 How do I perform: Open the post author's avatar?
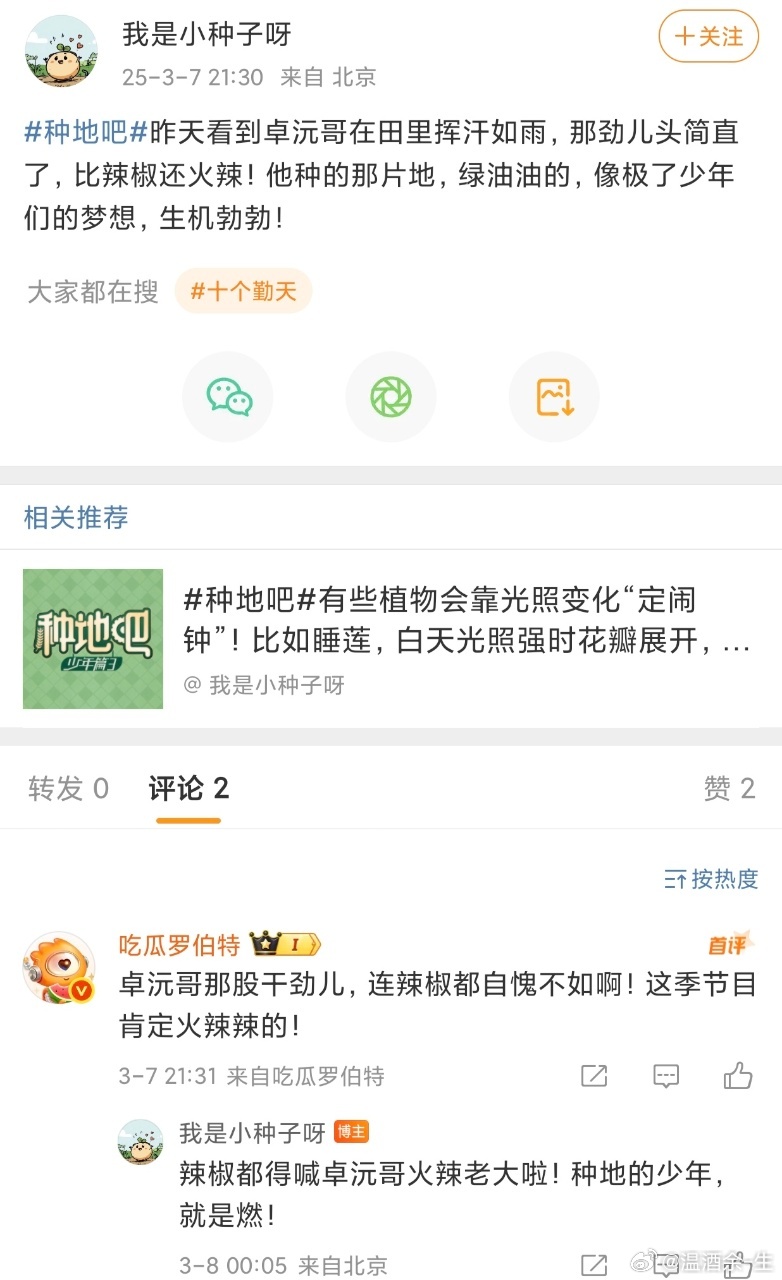coord(61,52)
